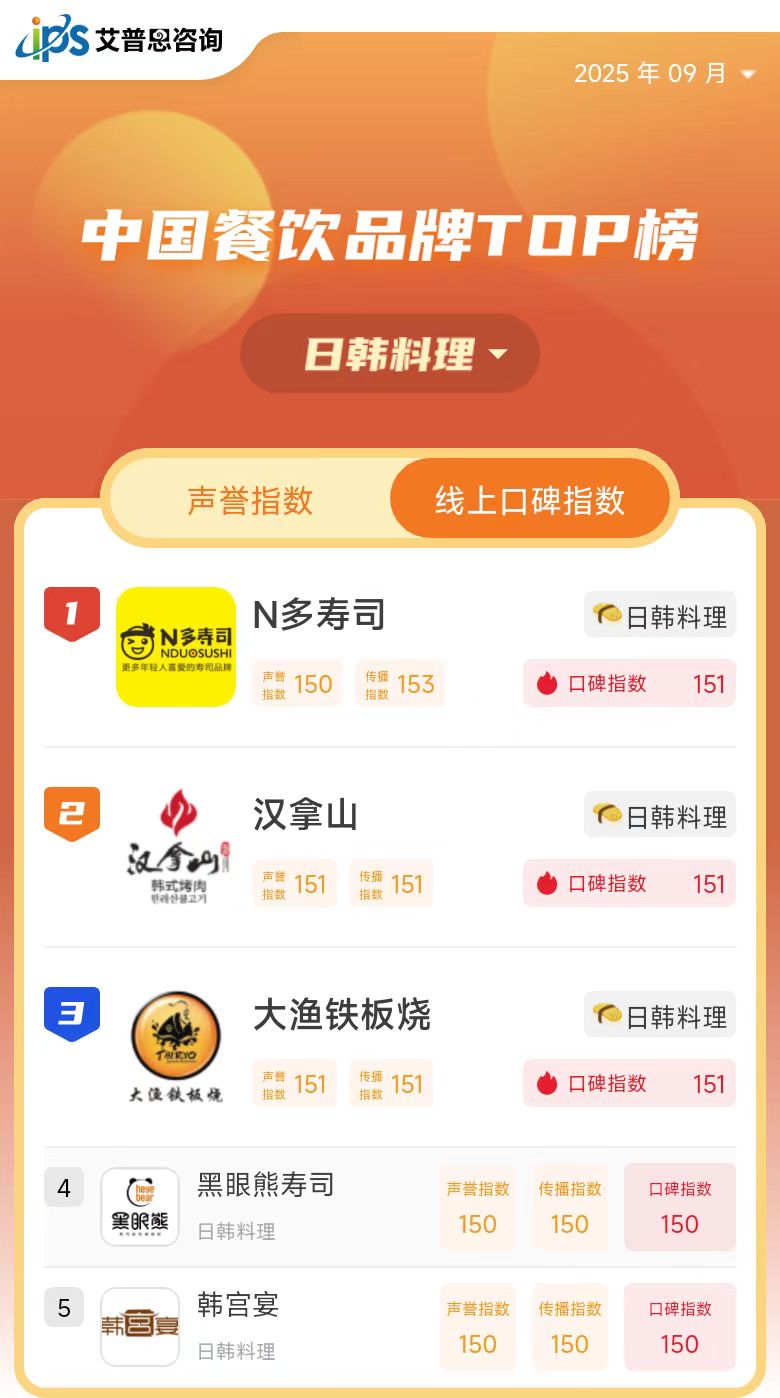Switch to the 声誉指数 tab

(251, 500)
